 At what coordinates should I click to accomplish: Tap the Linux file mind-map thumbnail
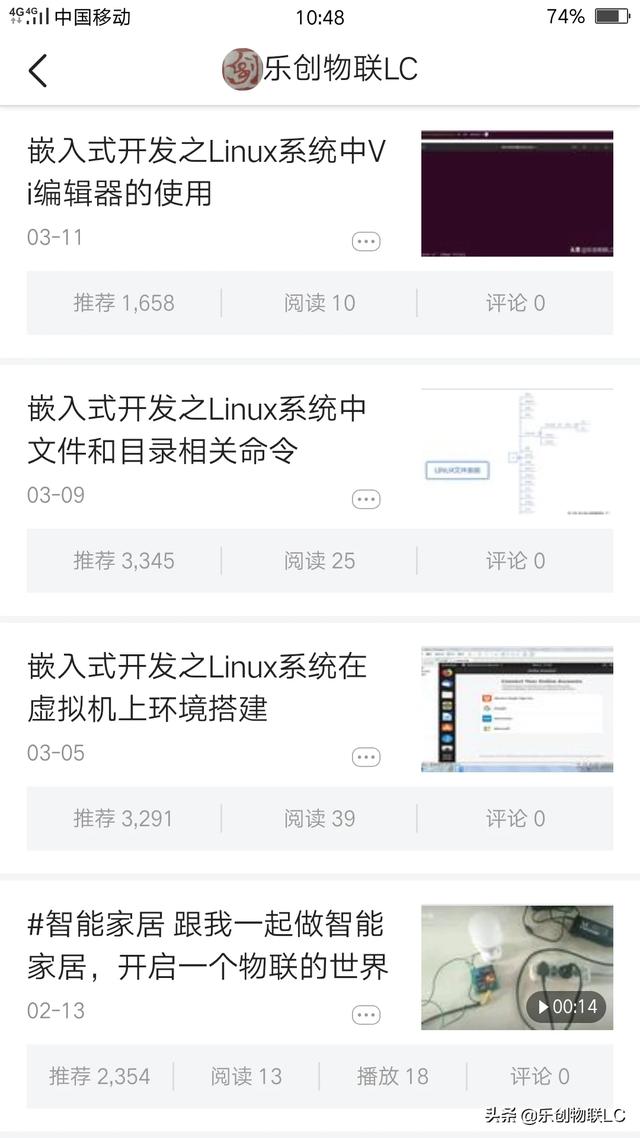click(517, 451)
